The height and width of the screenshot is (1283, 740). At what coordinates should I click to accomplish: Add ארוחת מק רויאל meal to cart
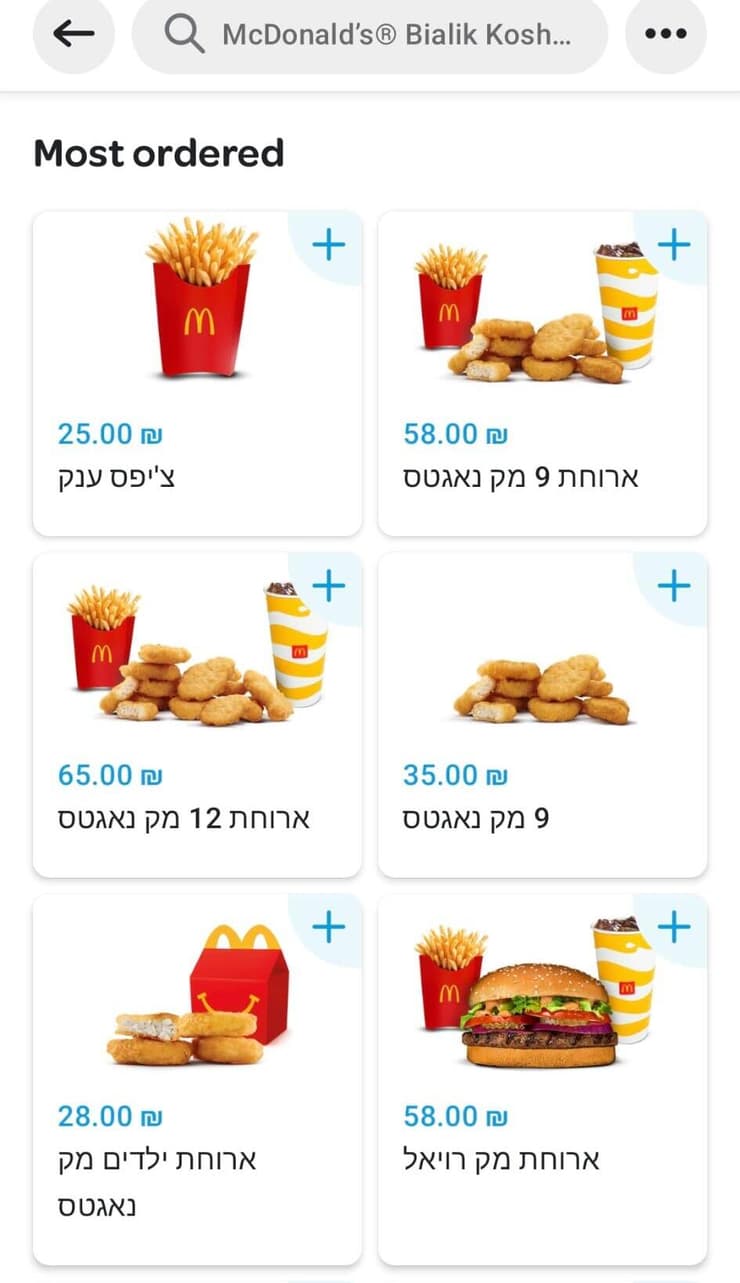click(674, 927)
